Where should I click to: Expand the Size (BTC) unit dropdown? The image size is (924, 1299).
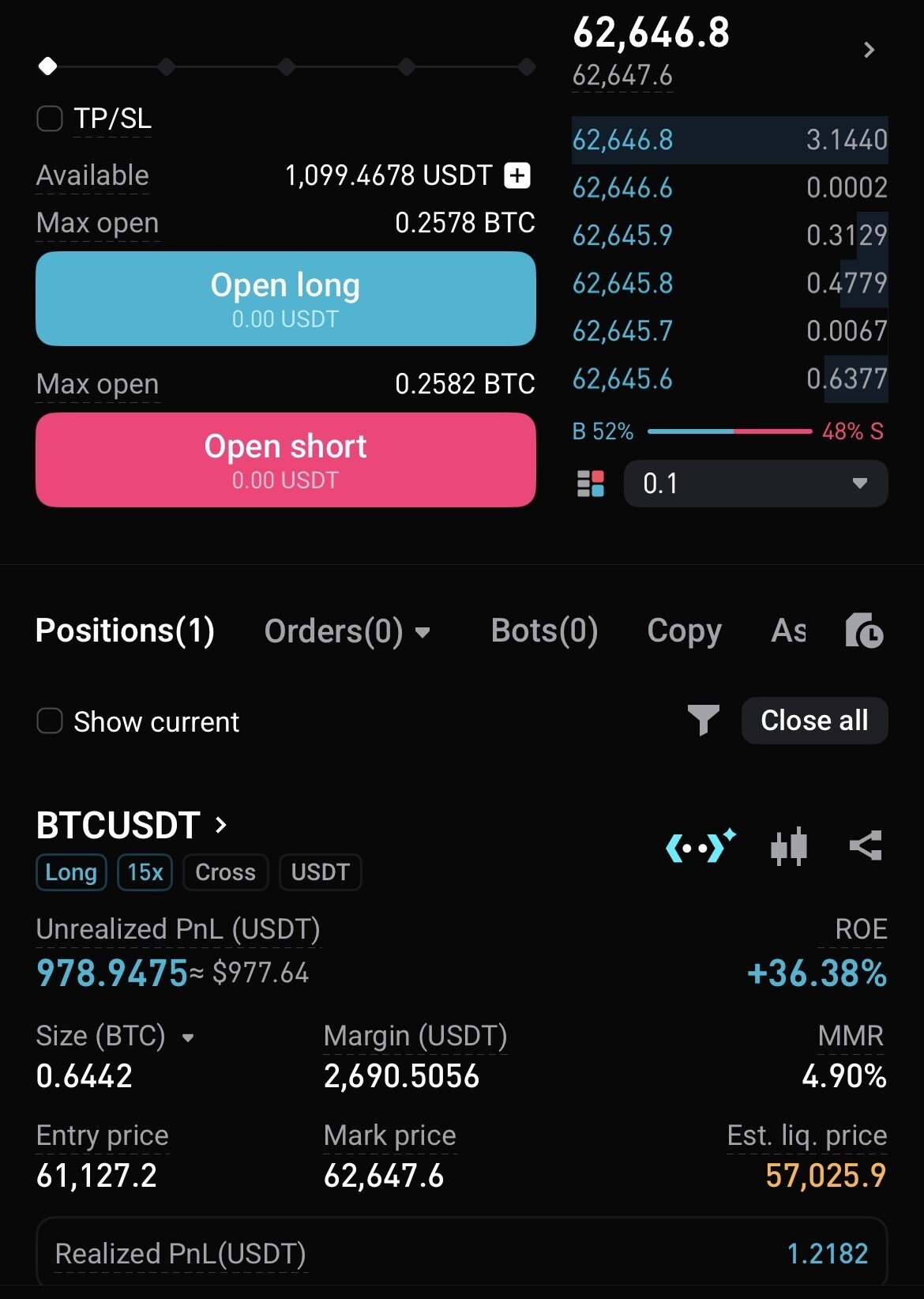point(188,1037)
